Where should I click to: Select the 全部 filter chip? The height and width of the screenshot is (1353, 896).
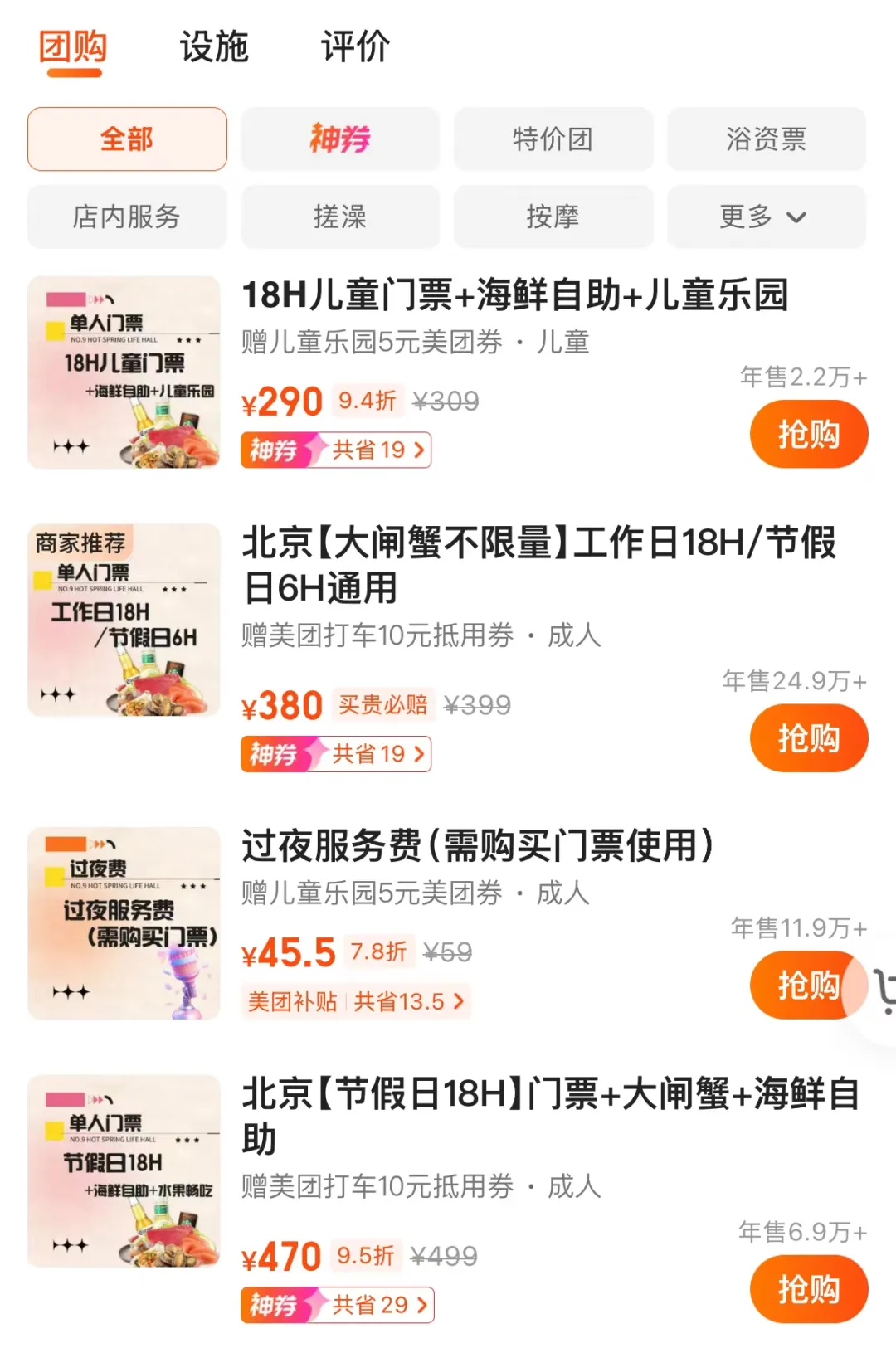[x=127, y=139]
